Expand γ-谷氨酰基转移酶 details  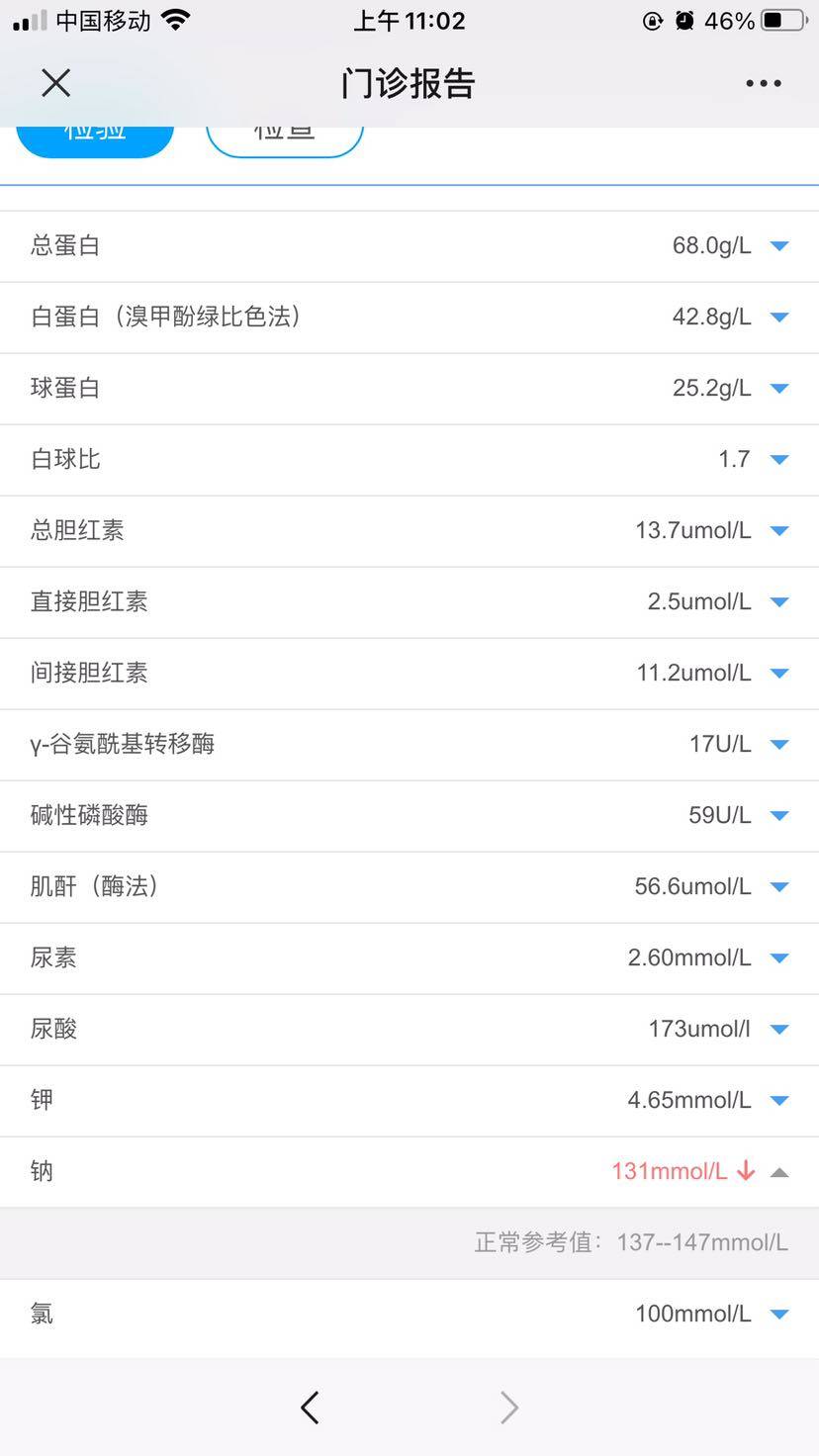click(778, 745)
